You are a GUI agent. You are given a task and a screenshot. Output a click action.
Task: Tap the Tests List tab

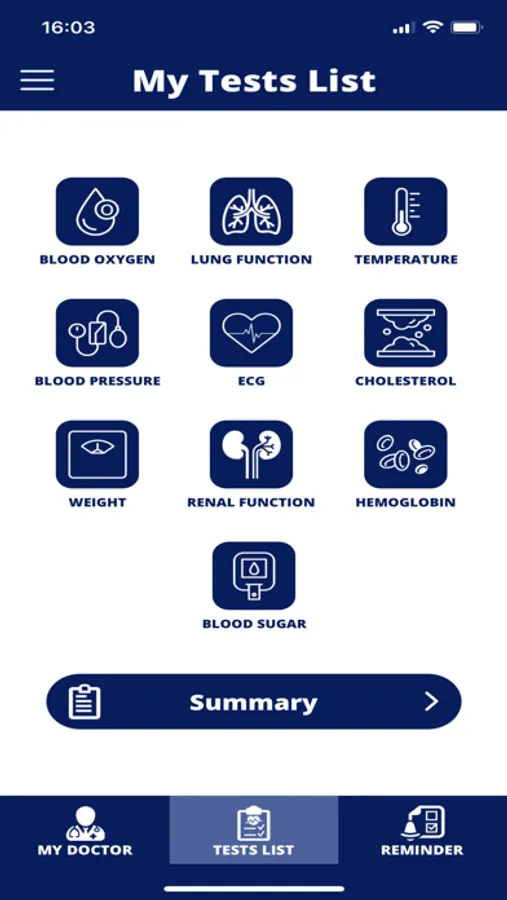click(254, 830)
